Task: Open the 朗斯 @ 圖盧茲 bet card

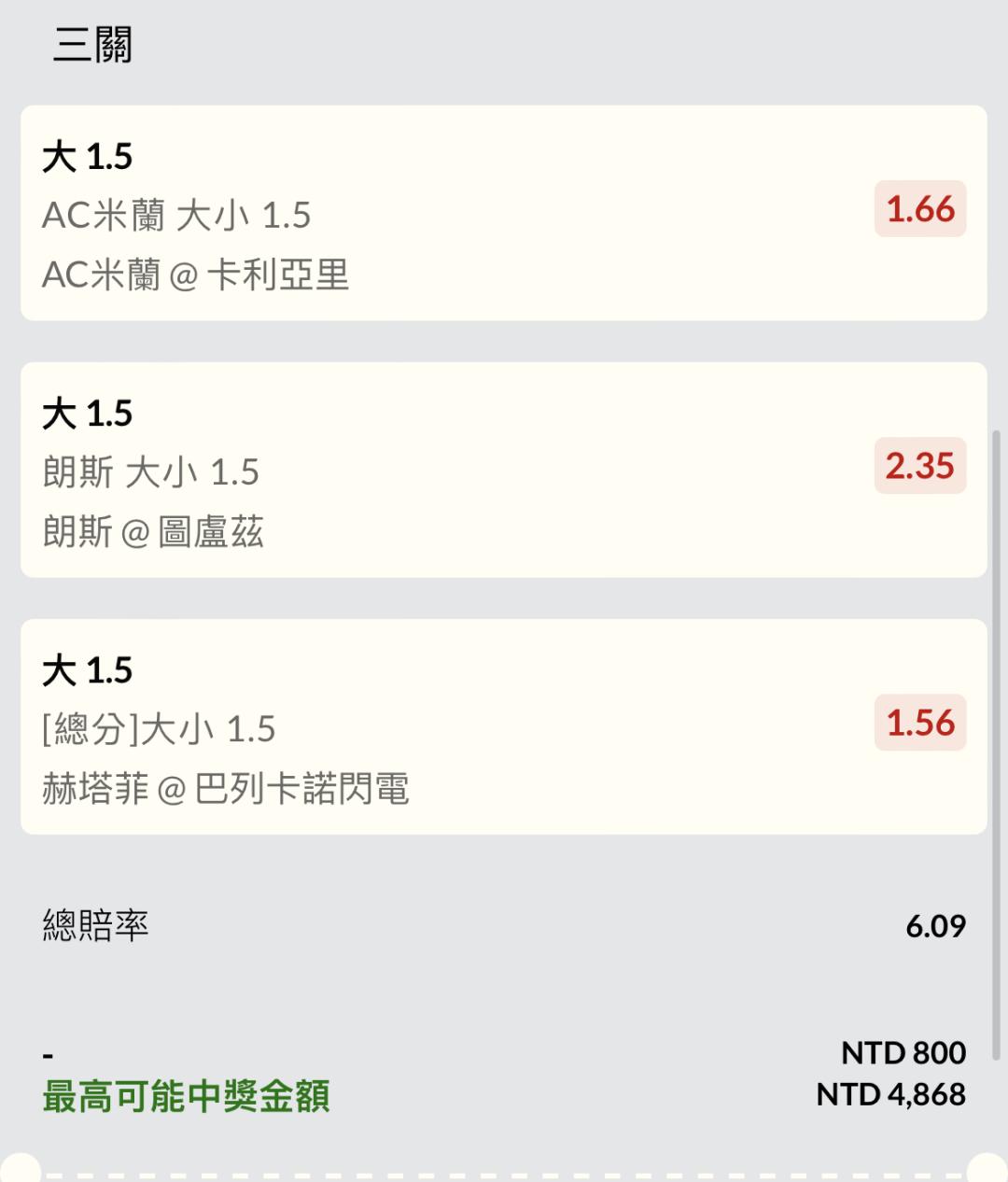Action: [x=504, y=470]
